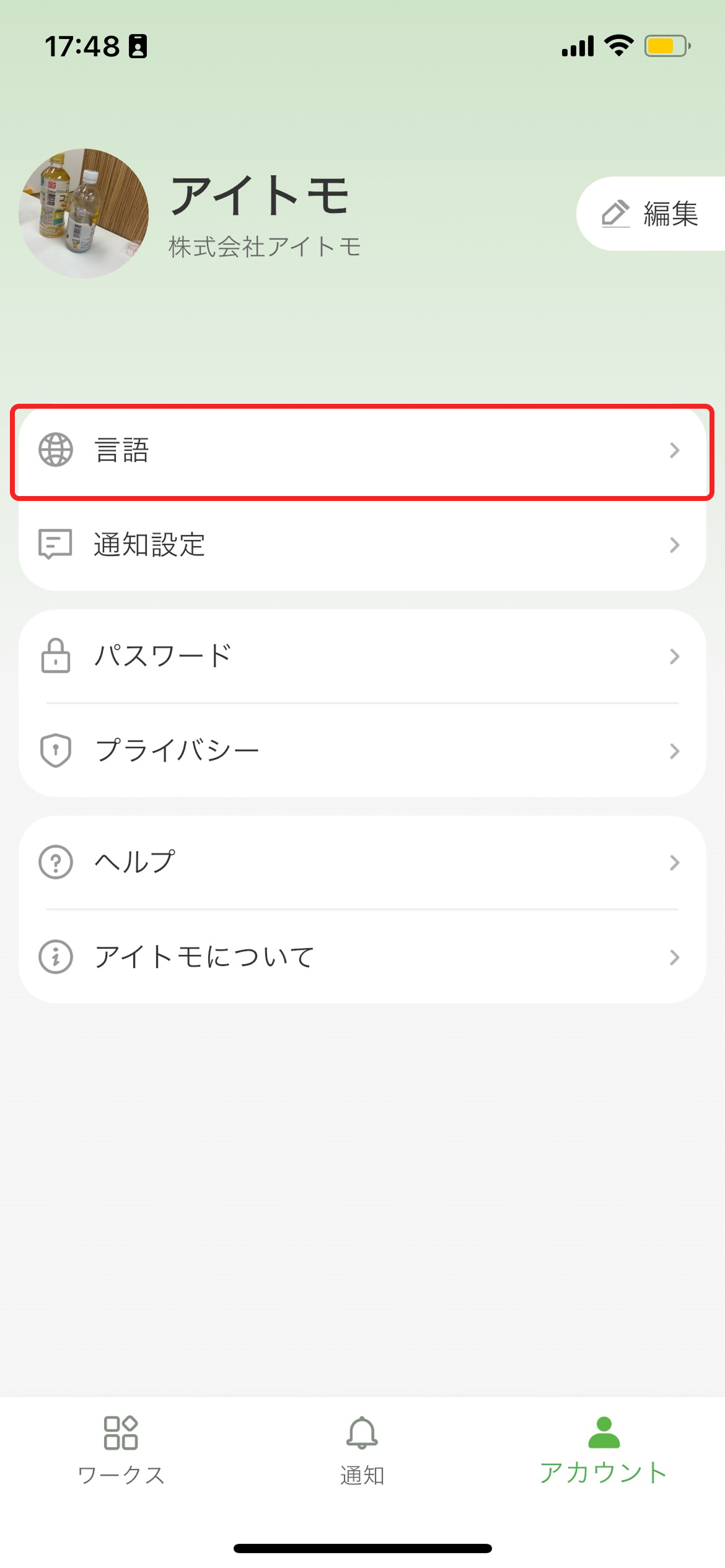Select the アカウント account tab

(604, 1450)
